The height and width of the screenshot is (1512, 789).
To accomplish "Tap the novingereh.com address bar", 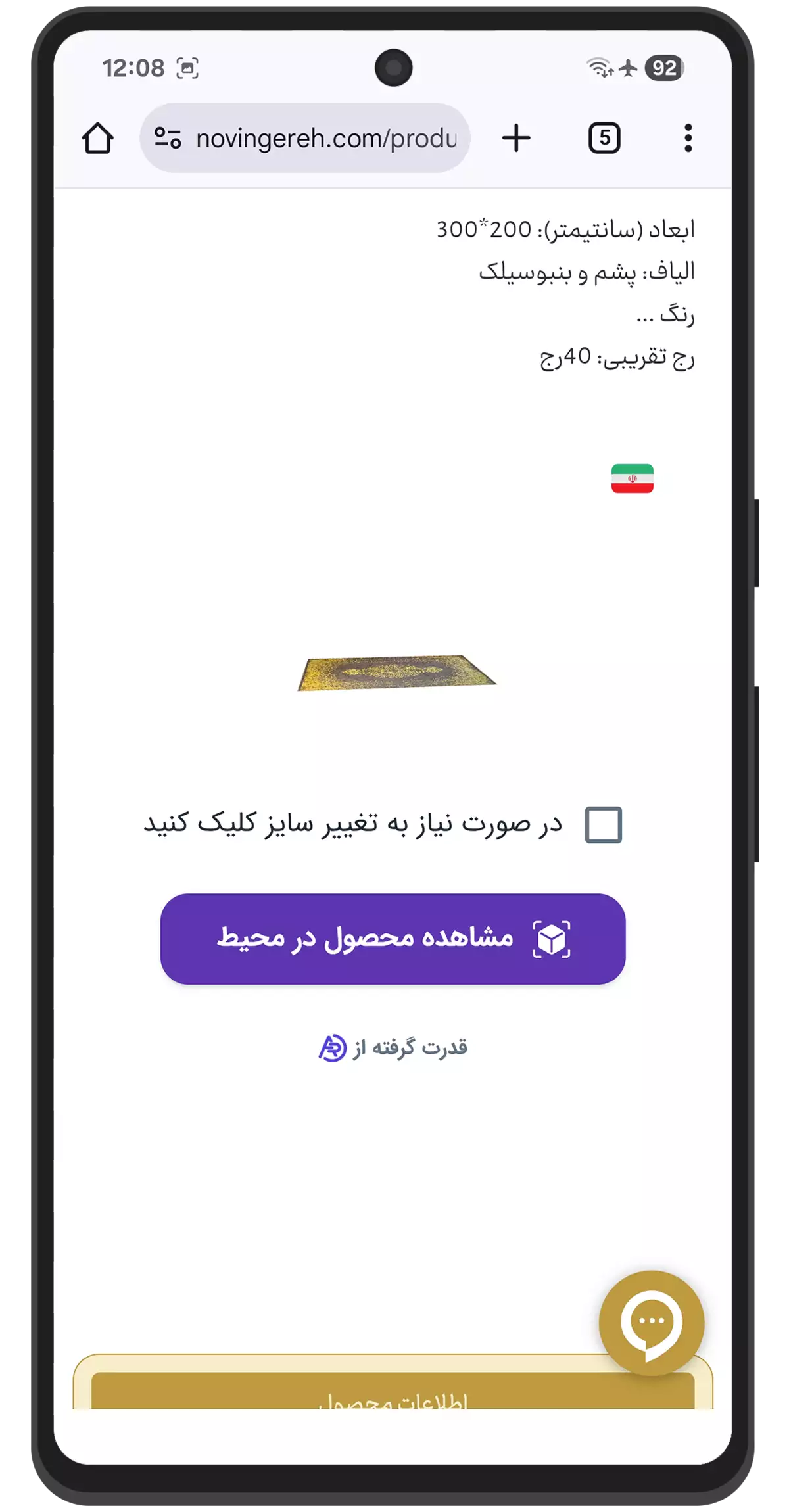I will click(325, 138).
